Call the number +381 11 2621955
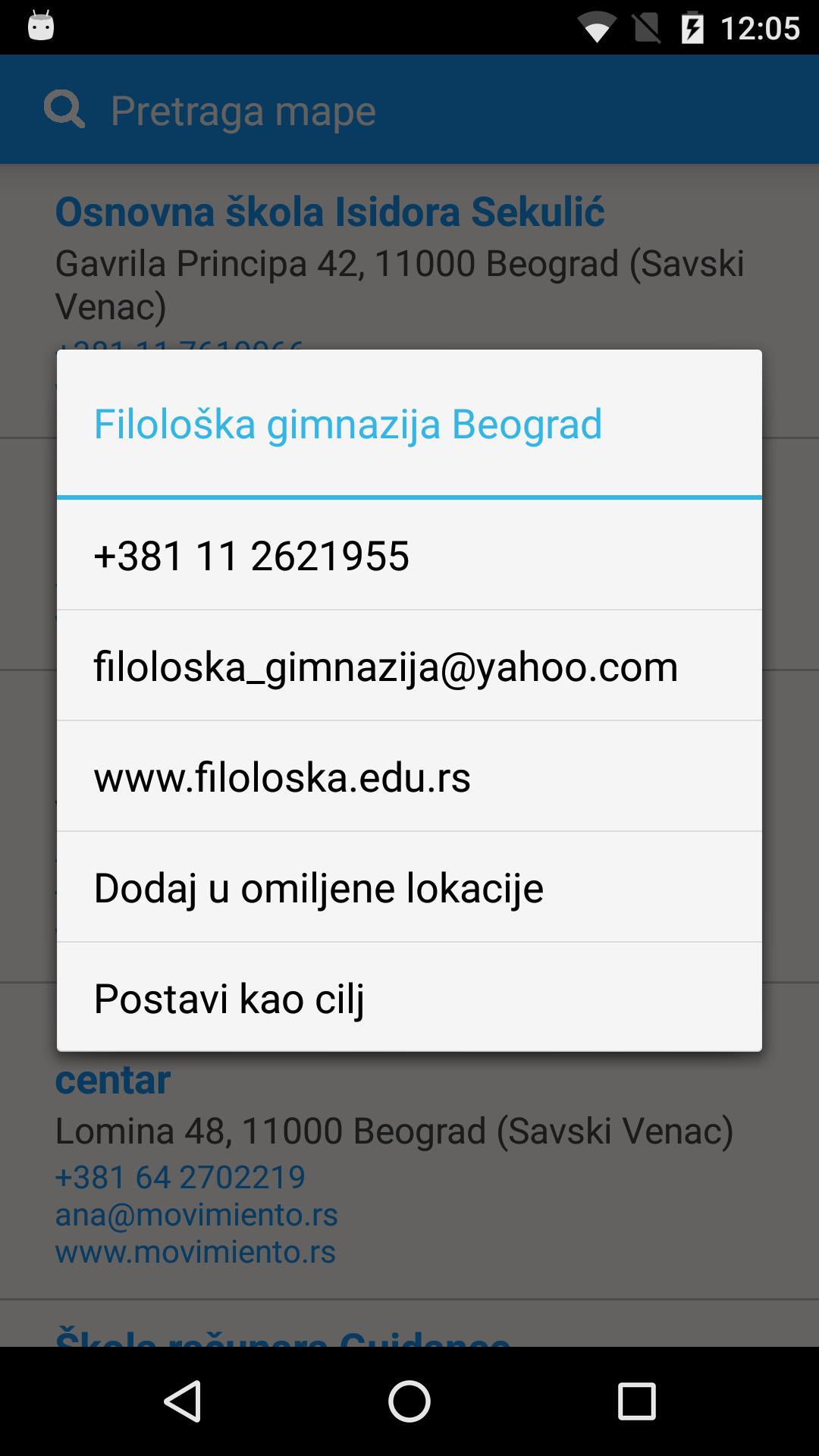Viewport: 819px width, 1456px height. [x=409, y=555]
